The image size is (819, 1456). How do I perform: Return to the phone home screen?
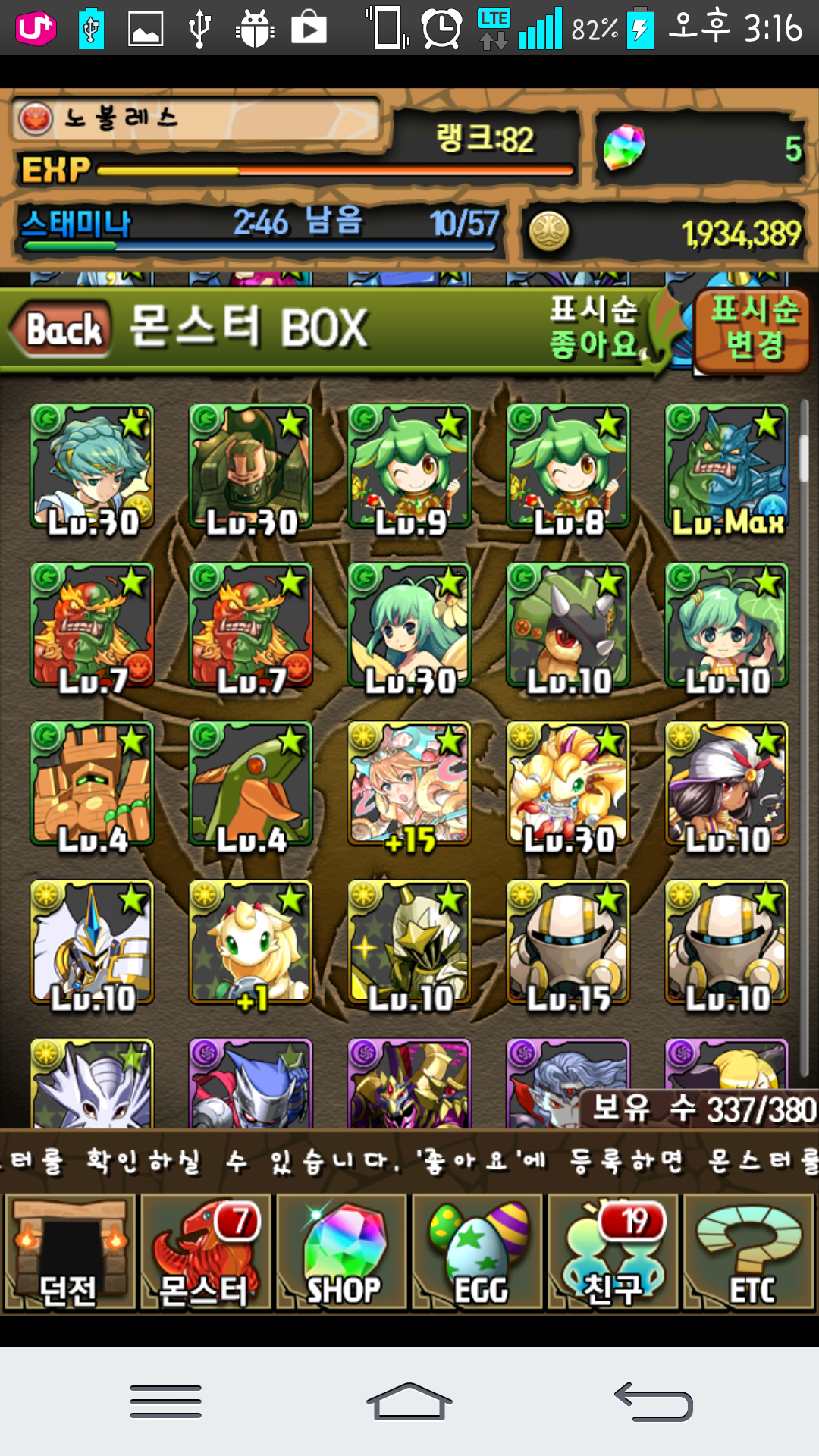click(x=409, y=1401)
